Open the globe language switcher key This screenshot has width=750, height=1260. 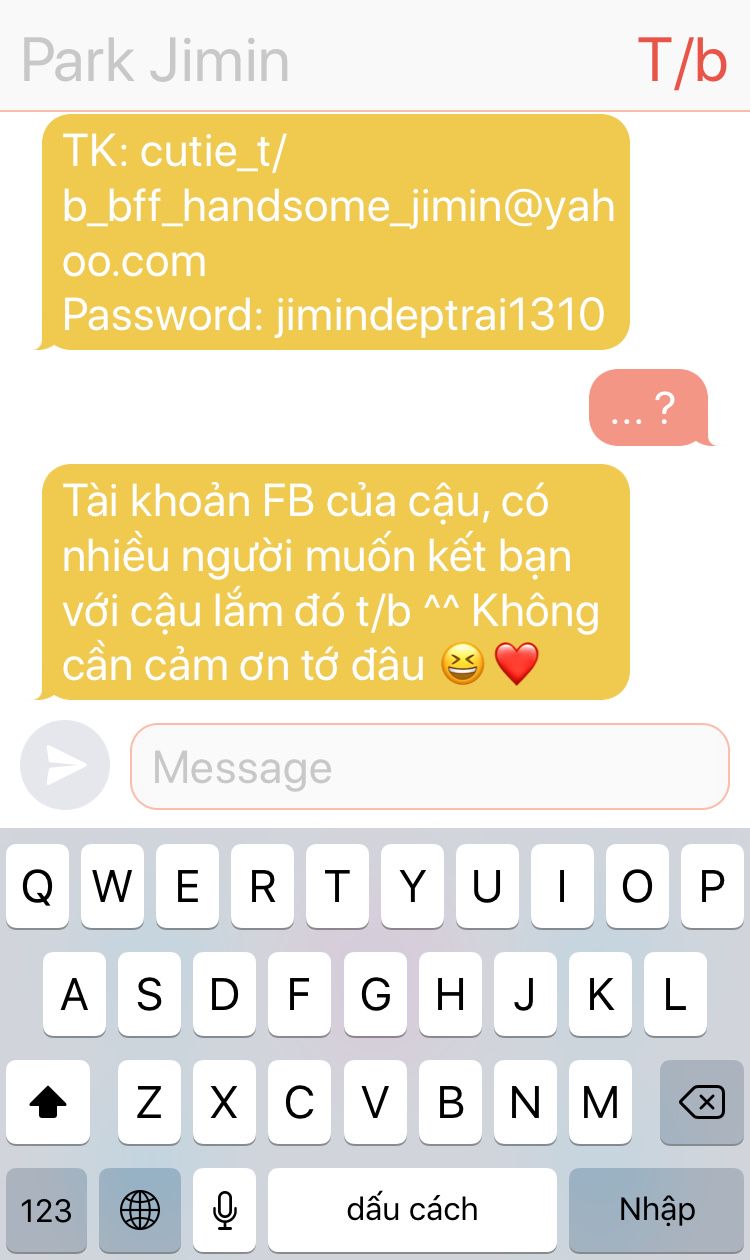point(140,1210)
